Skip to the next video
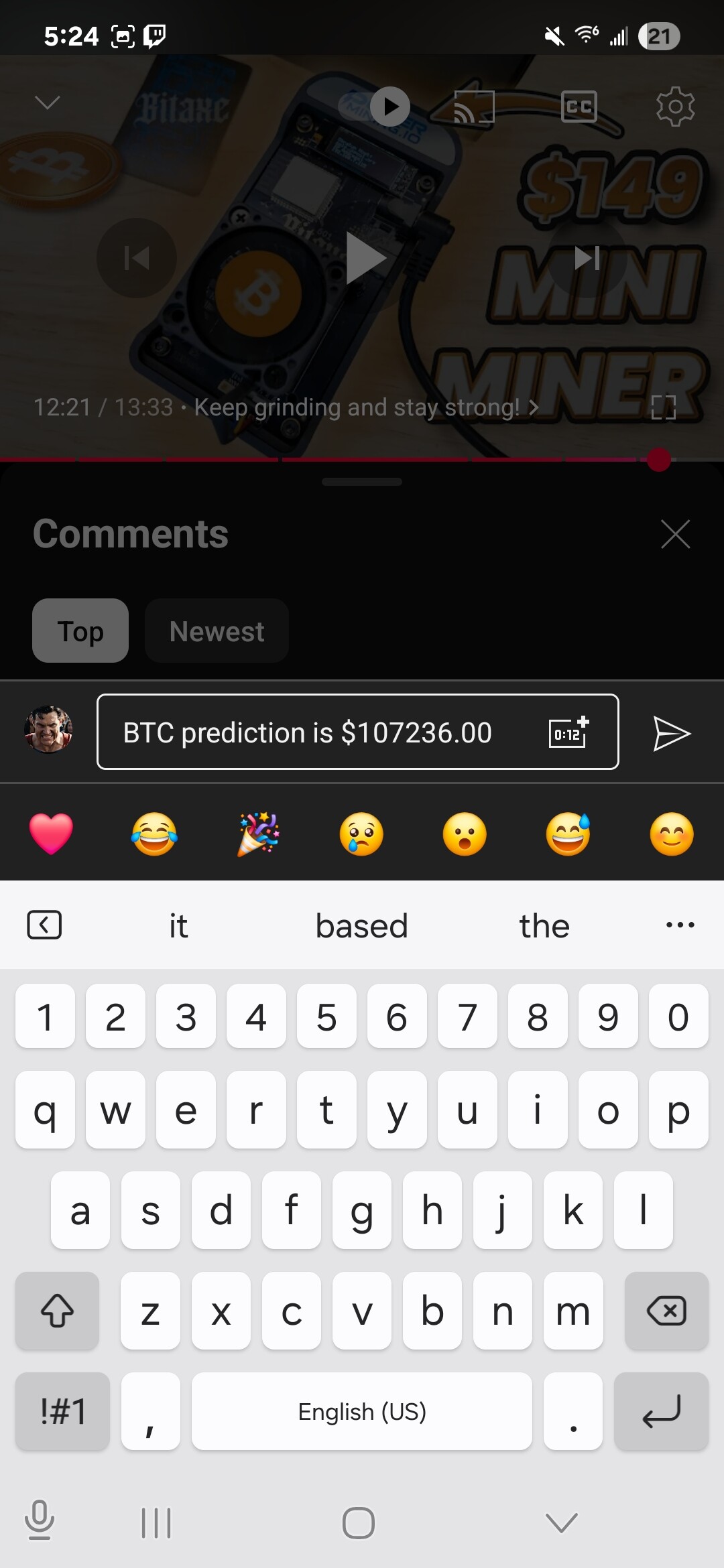724x1568 pixels. tap(587, 258)
